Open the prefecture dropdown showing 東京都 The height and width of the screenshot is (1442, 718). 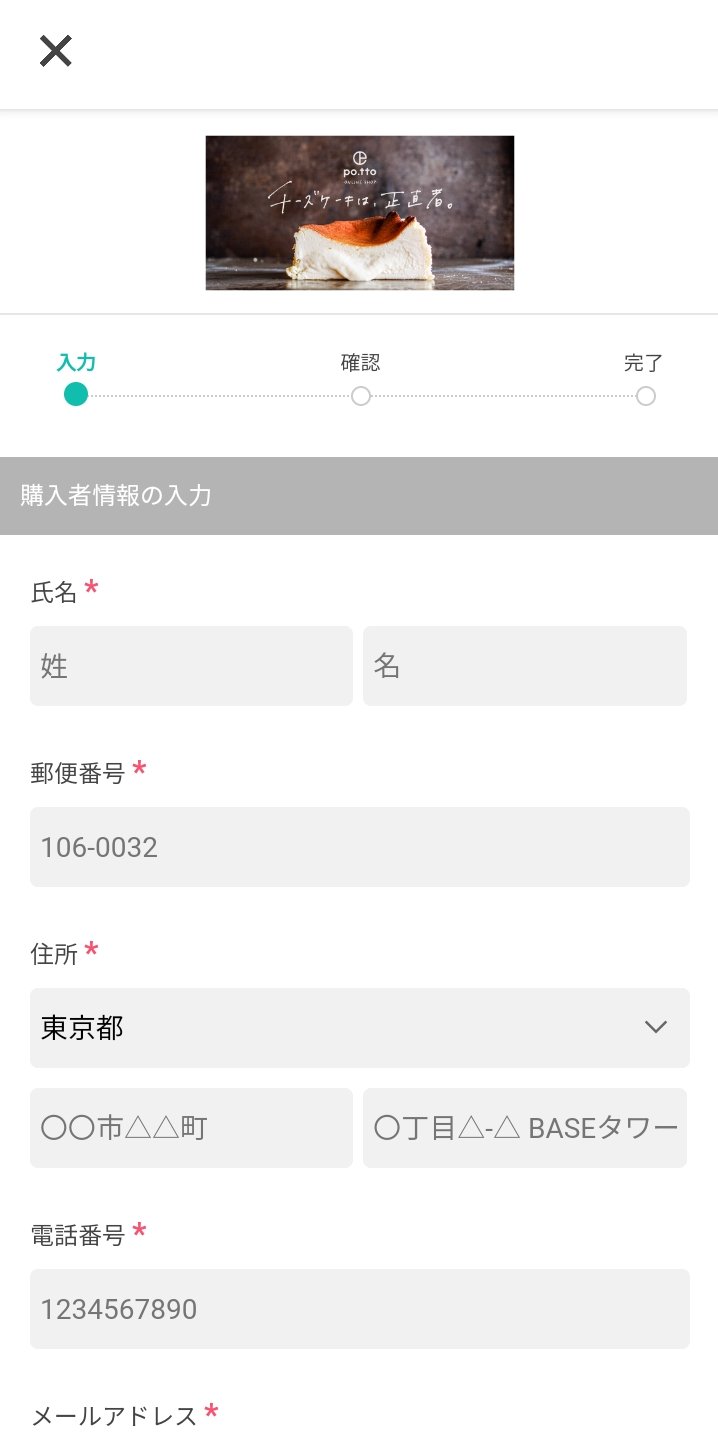point(360,1028)
